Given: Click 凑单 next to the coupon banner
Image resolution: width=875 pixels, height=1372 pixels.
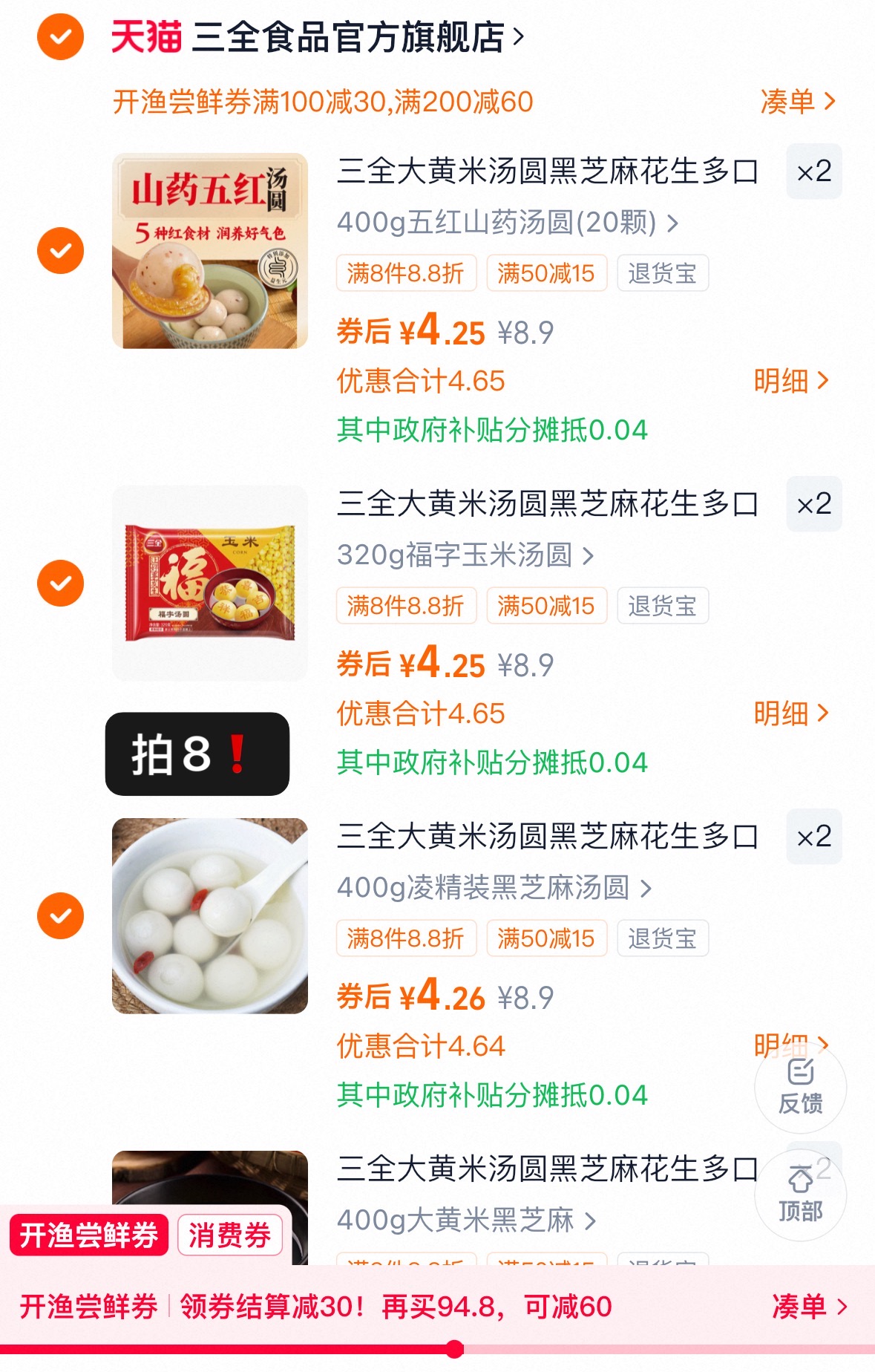Looking at the screenshot, I should tap(793, 102).
